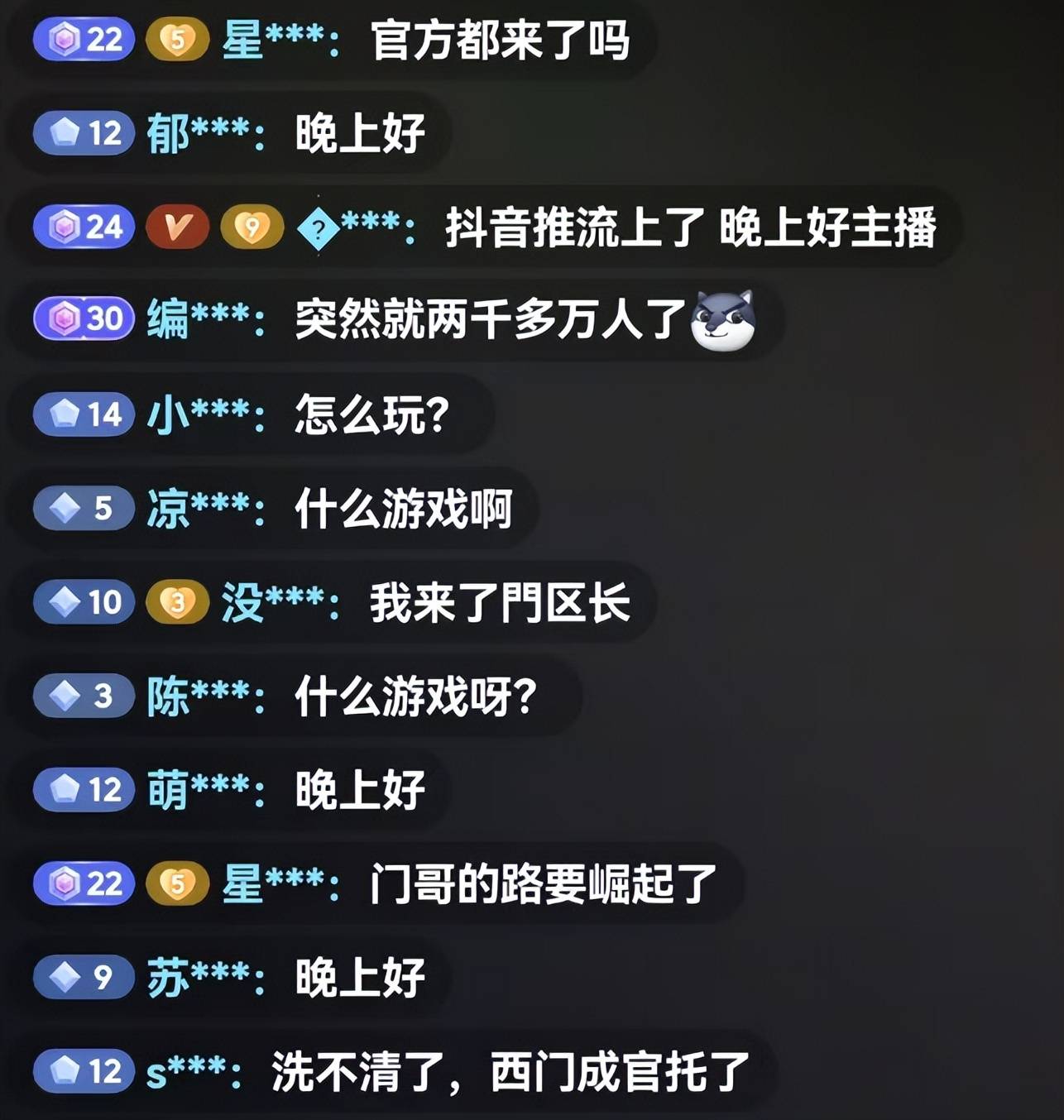The width and height of the screenshot is (1064, 1120).
Task: Tap 陈***'s comment '什么游戏呀?'
Action: 416,696
